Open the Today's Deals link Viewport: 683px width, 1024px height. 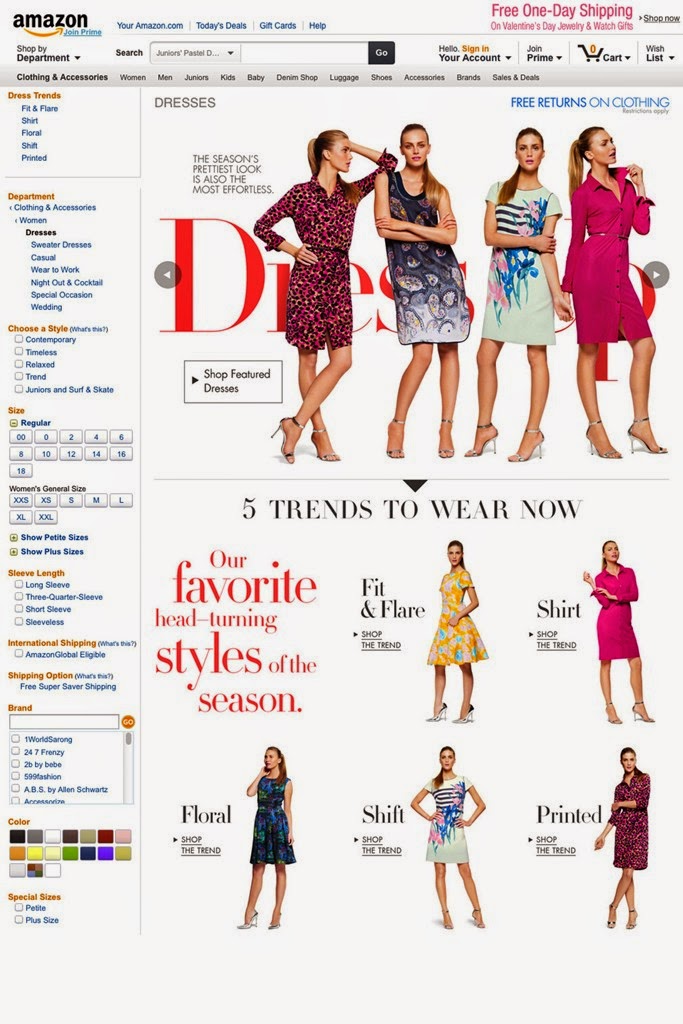pyautogui.click(x=223, y=25)
